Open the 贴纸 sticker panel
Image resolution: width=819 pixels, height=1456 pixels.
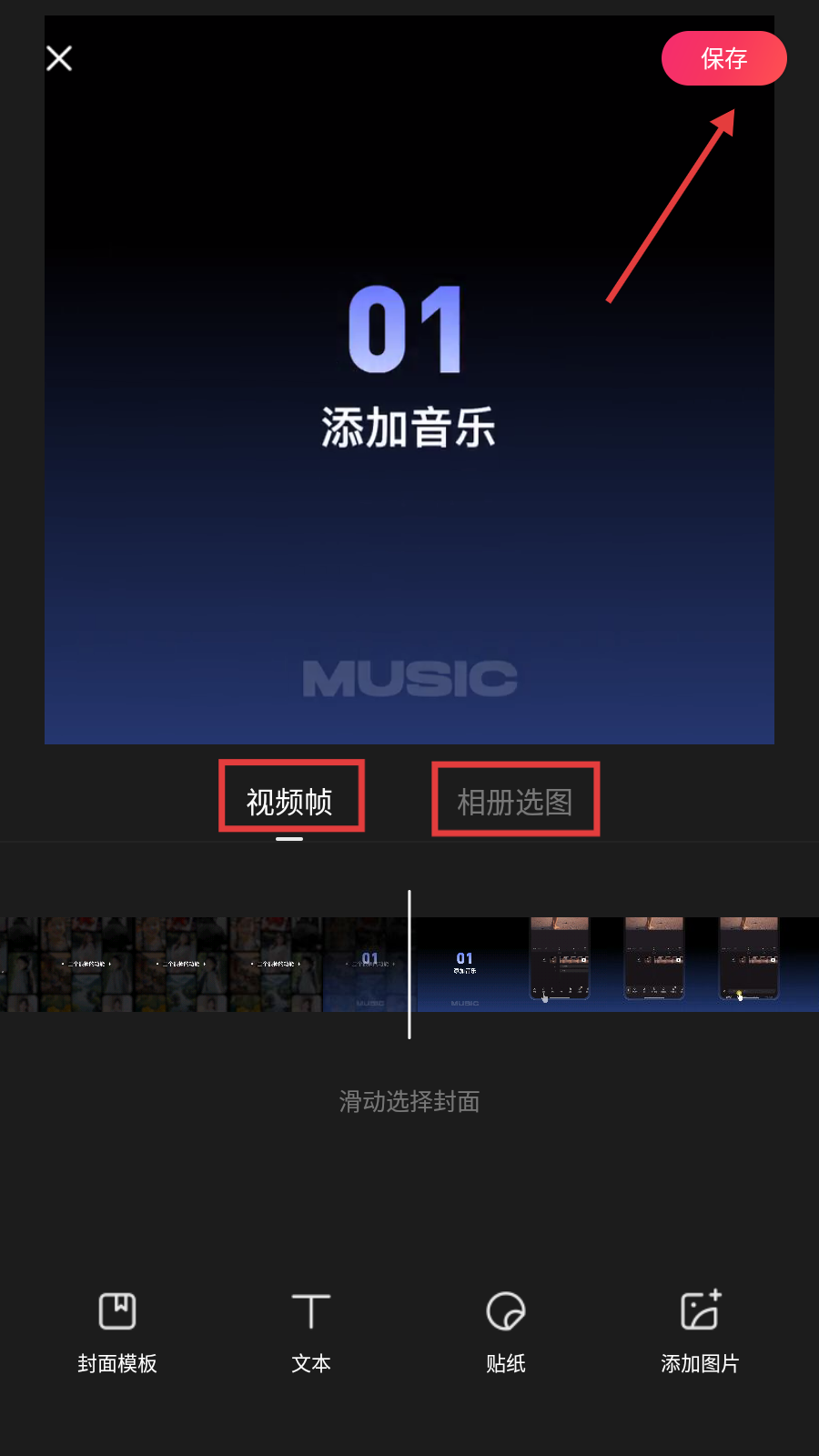pos(506,1330)
